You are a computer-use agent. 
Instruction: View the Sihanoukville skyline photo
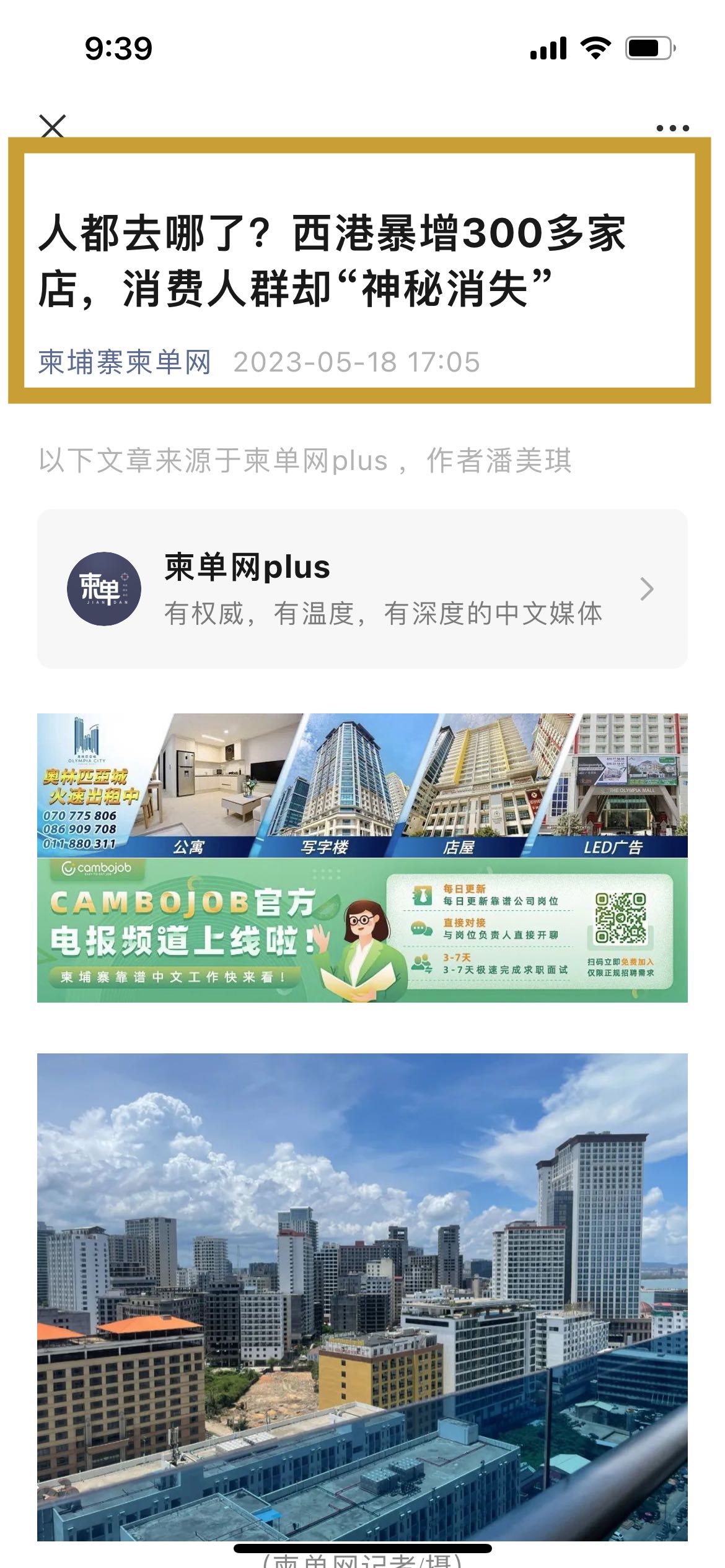(x=362, y=1297)
